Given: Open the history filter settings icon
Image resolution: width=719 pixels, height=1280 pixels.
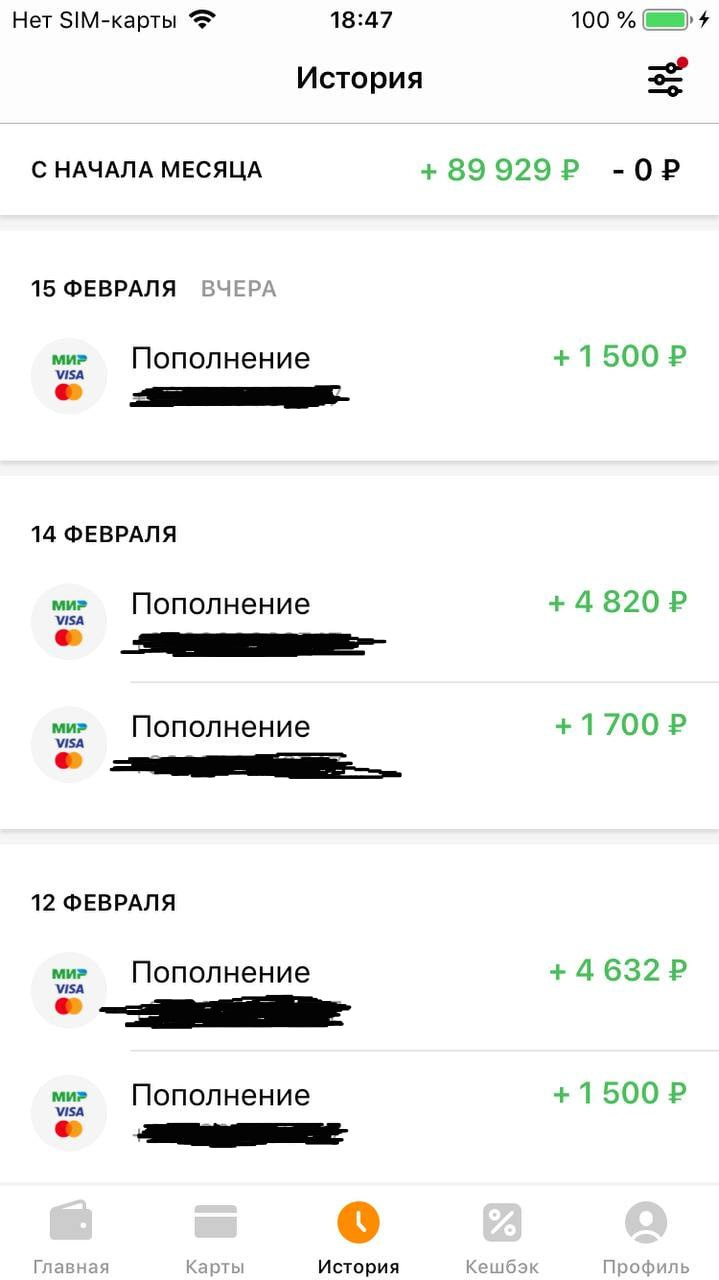Looking at the screenshot, I should 665,79.
